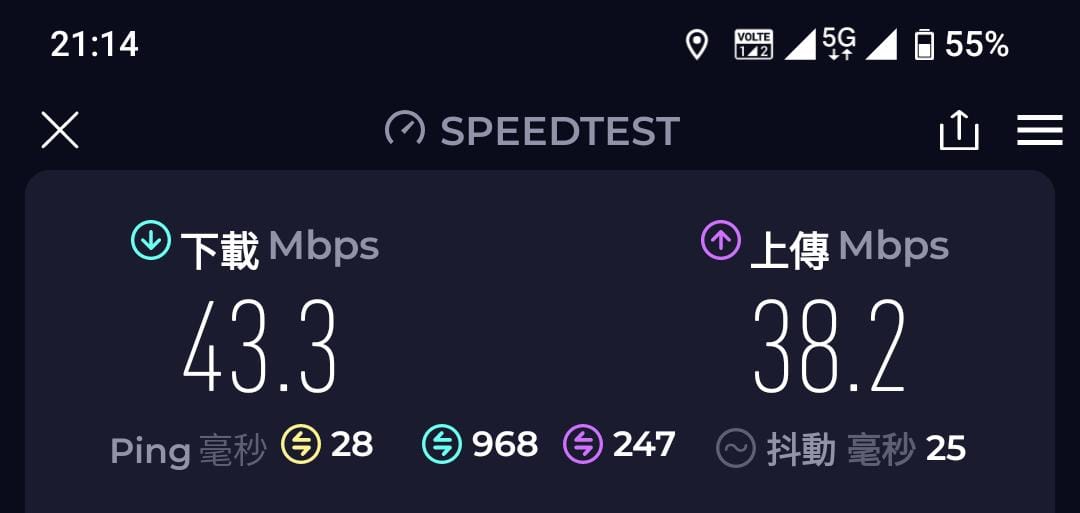
Task: Close the speed test results
Action: [x=60, y=131]
